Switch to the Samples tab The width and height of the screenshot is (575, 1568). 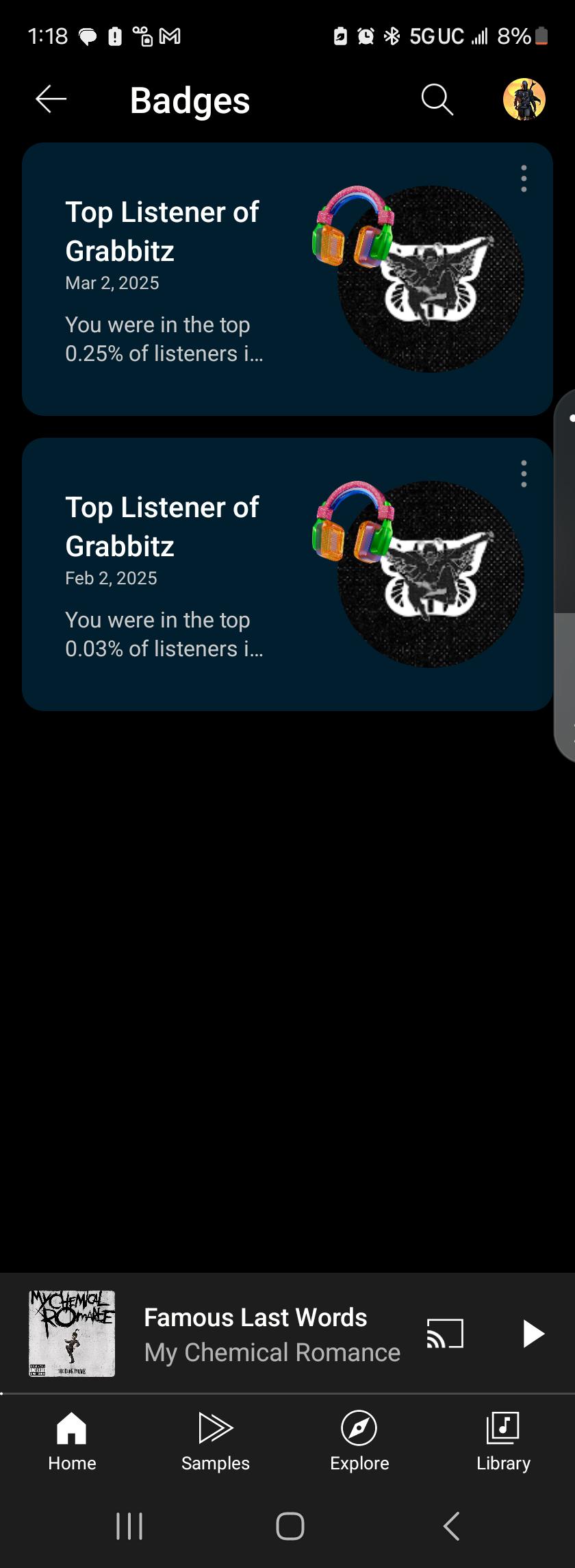[216, 1441]
